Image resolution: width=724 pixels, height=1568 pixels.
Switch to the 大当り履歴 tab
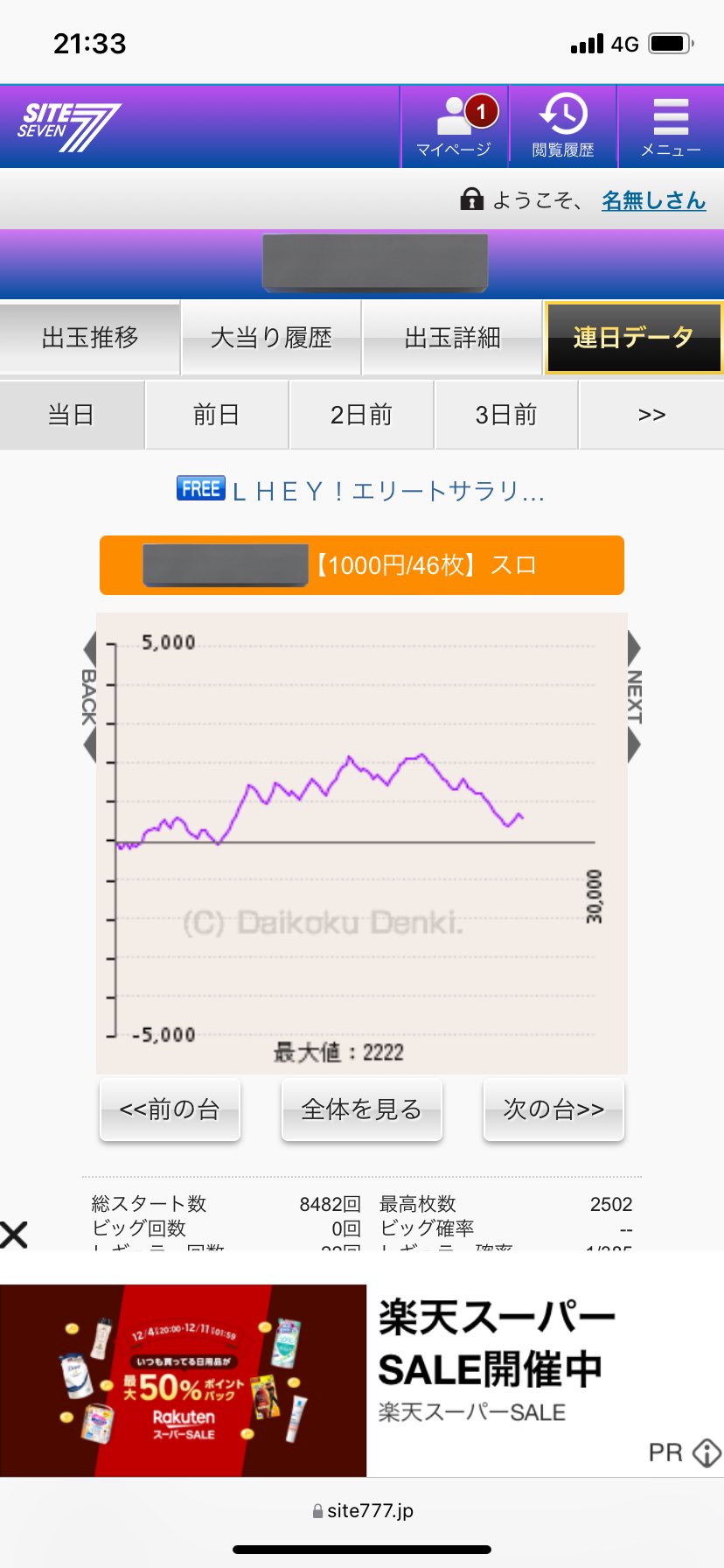[271, 337]
